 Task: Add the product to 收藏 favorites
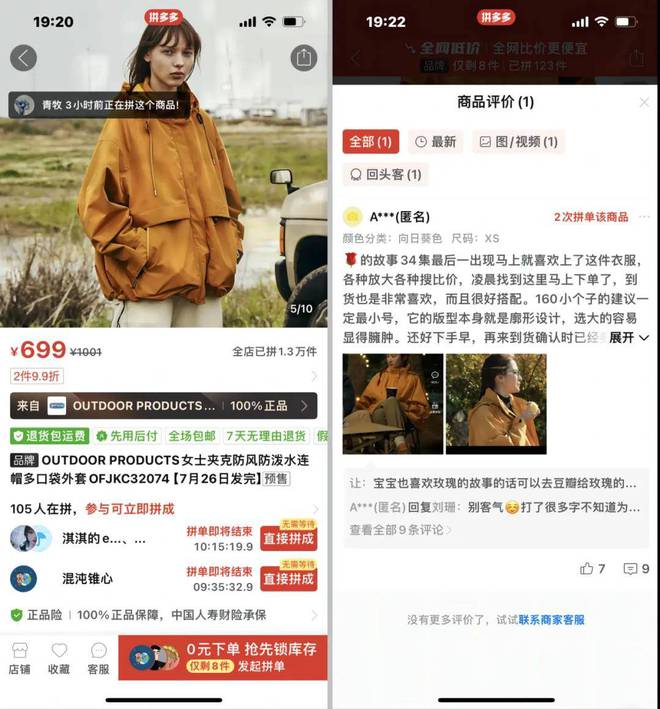coord(59,657)
